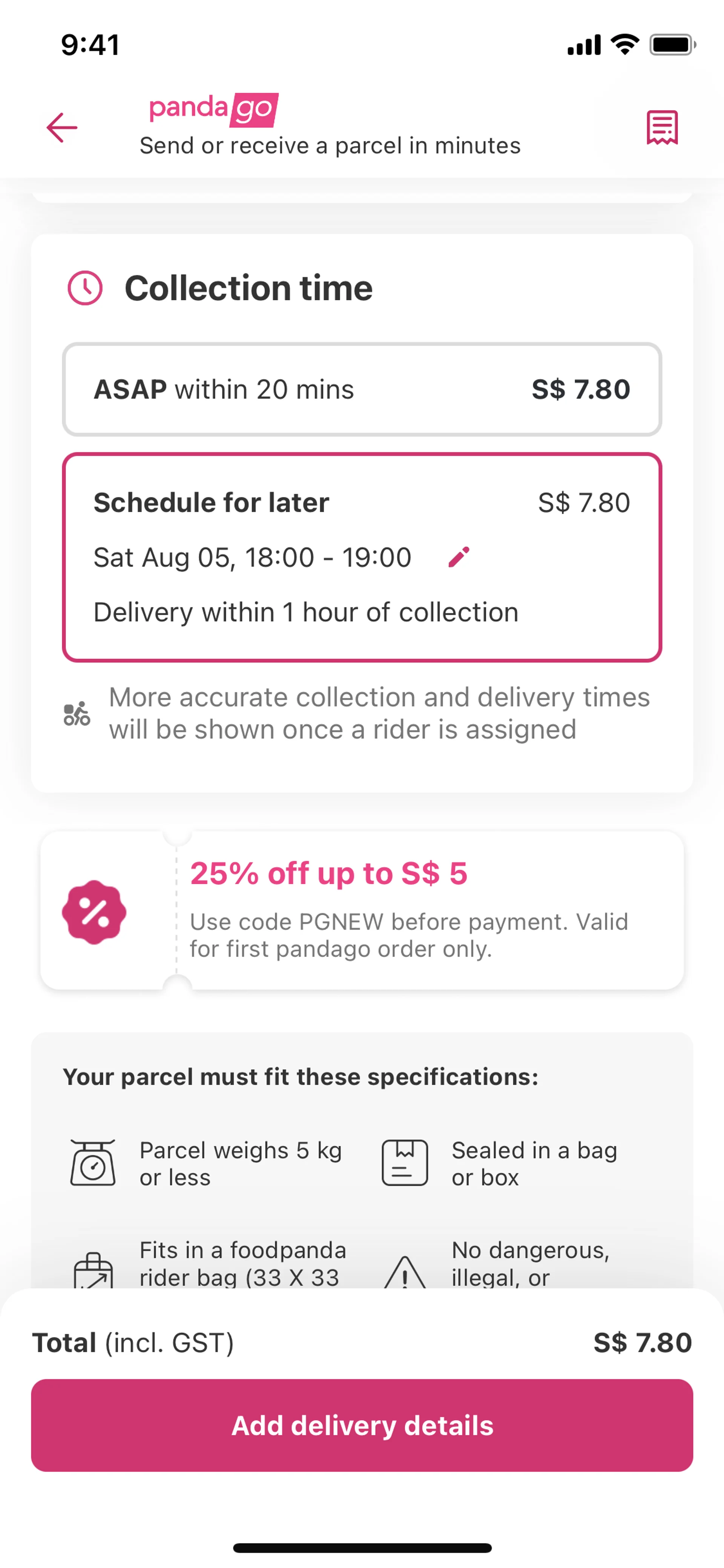
Task: Open the 25% off PGNEW voucher
Action: pyautogui.click(x=361, y=911)
